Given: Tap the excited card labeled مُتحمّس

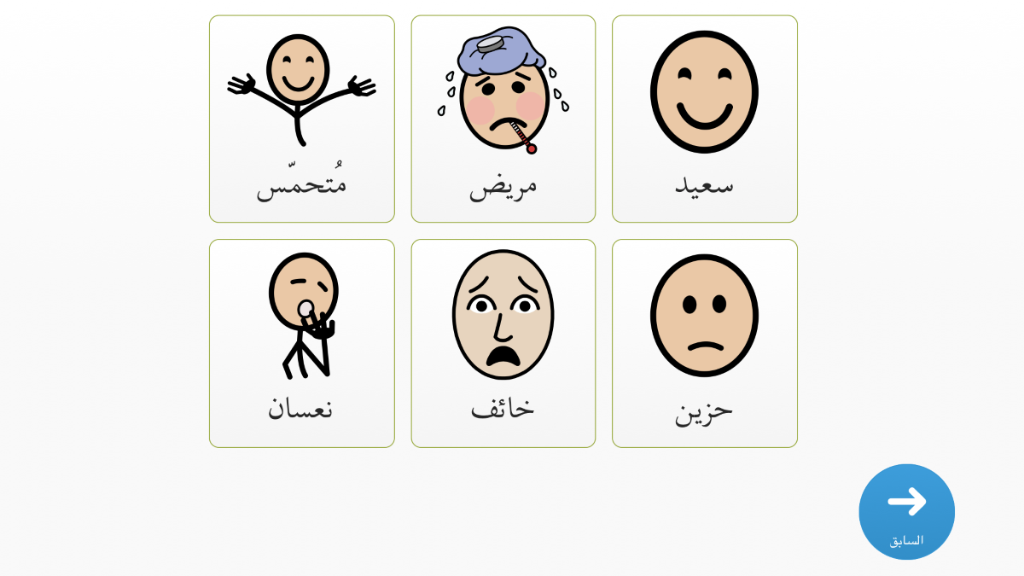Looking at the screenshot, I should 301,119.
